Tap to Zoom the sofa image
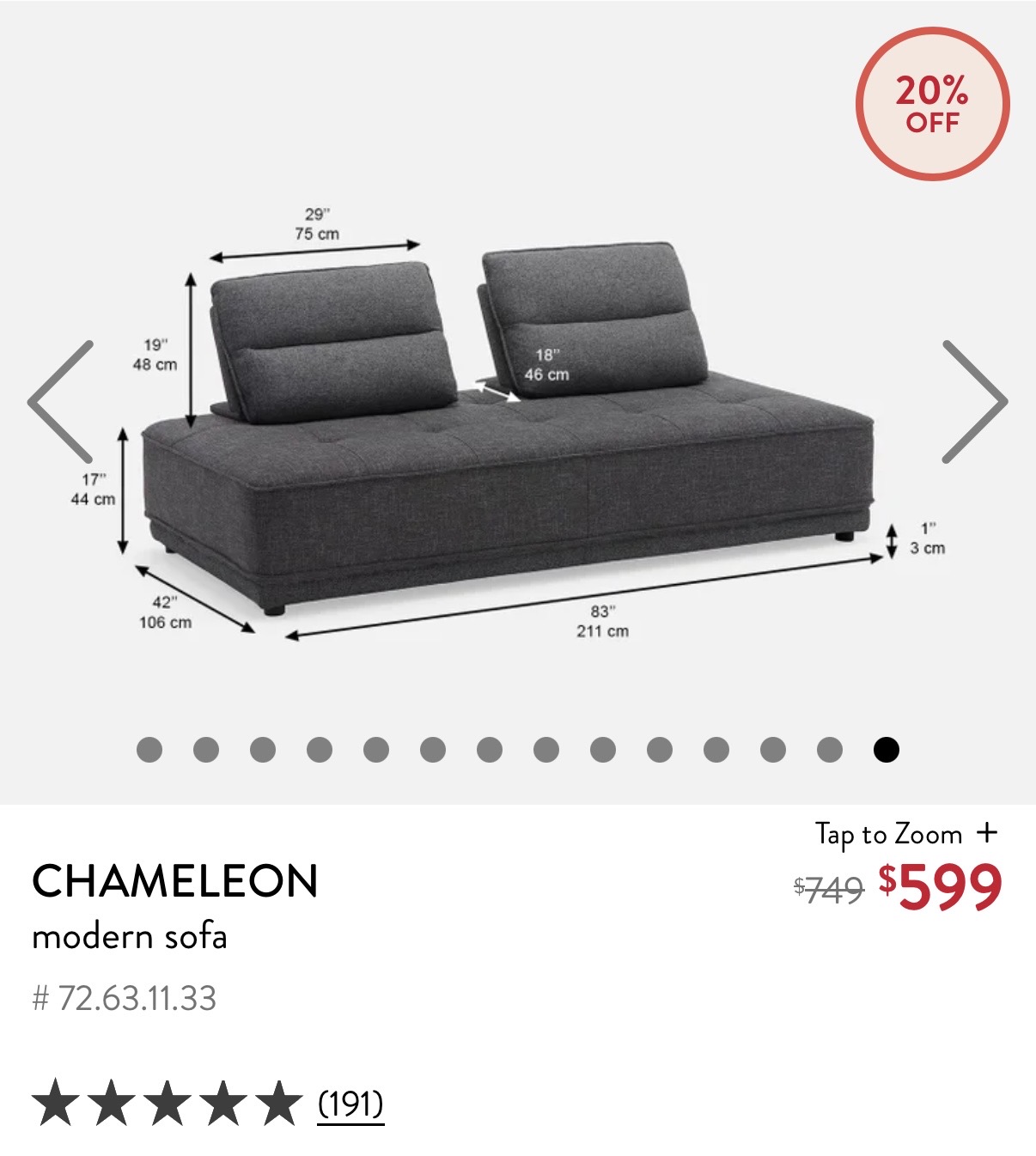This screenshot has width=1036, height=1156. coord(906,834)
